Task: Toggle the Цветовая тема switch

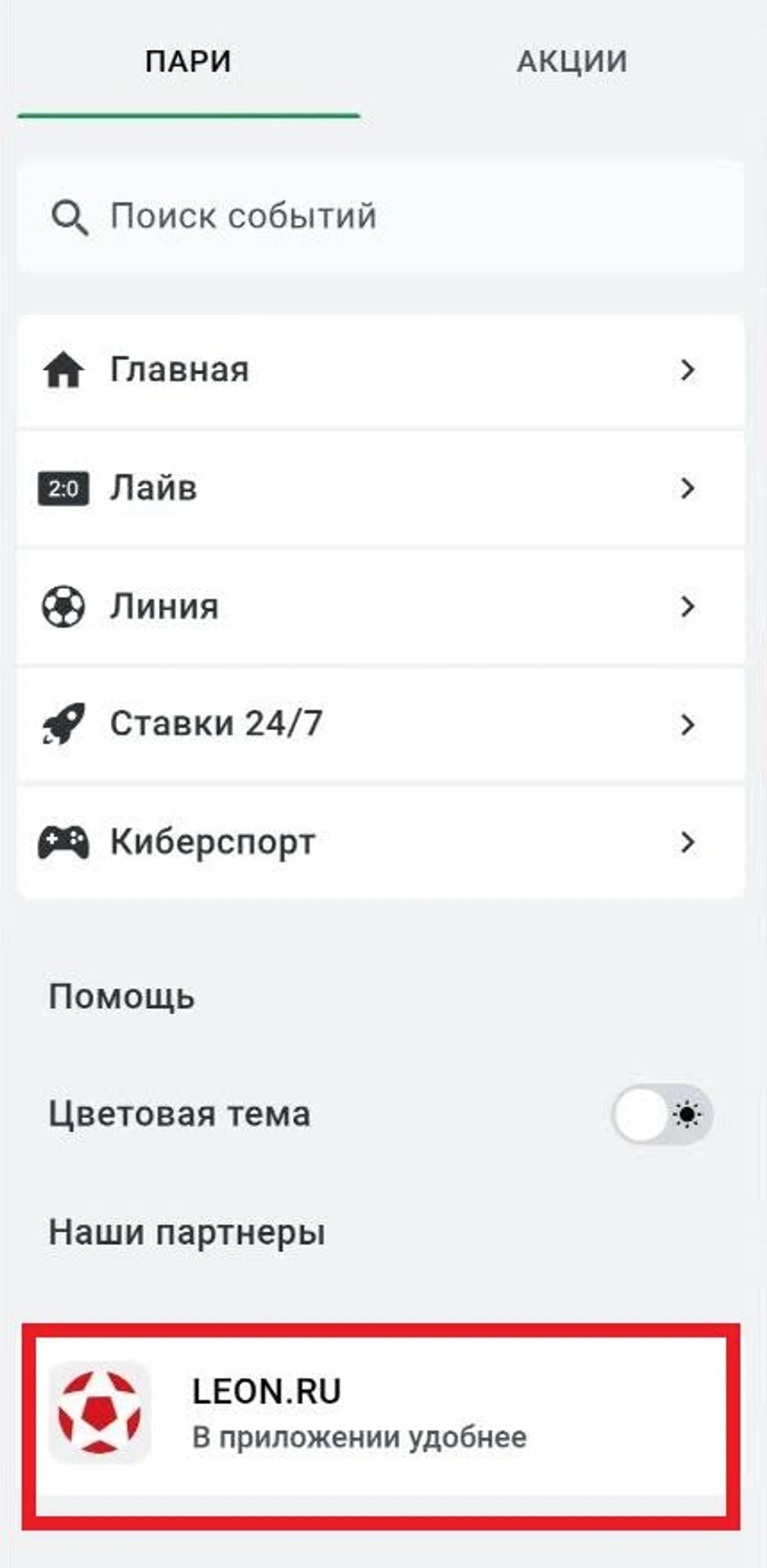Action: 662,1114
